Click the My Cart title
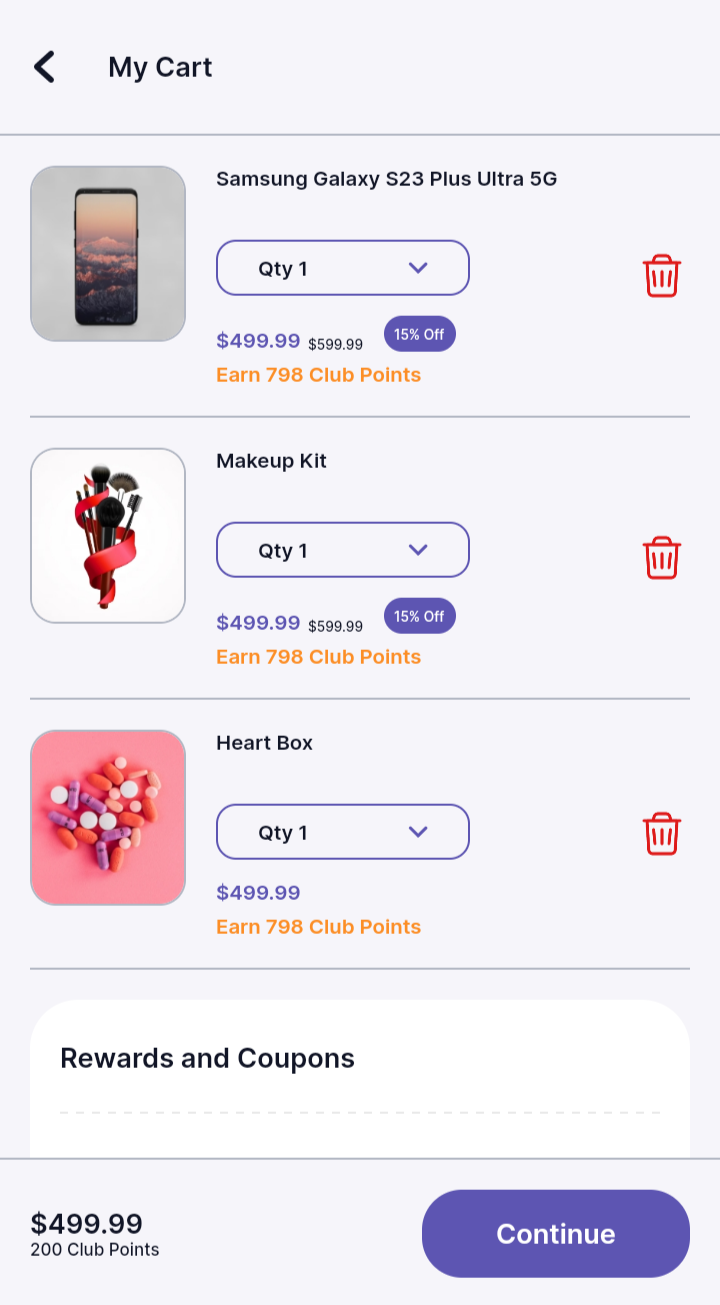Image resolution: width=720 pixels, height=1305 pixels. click(160, 67)
